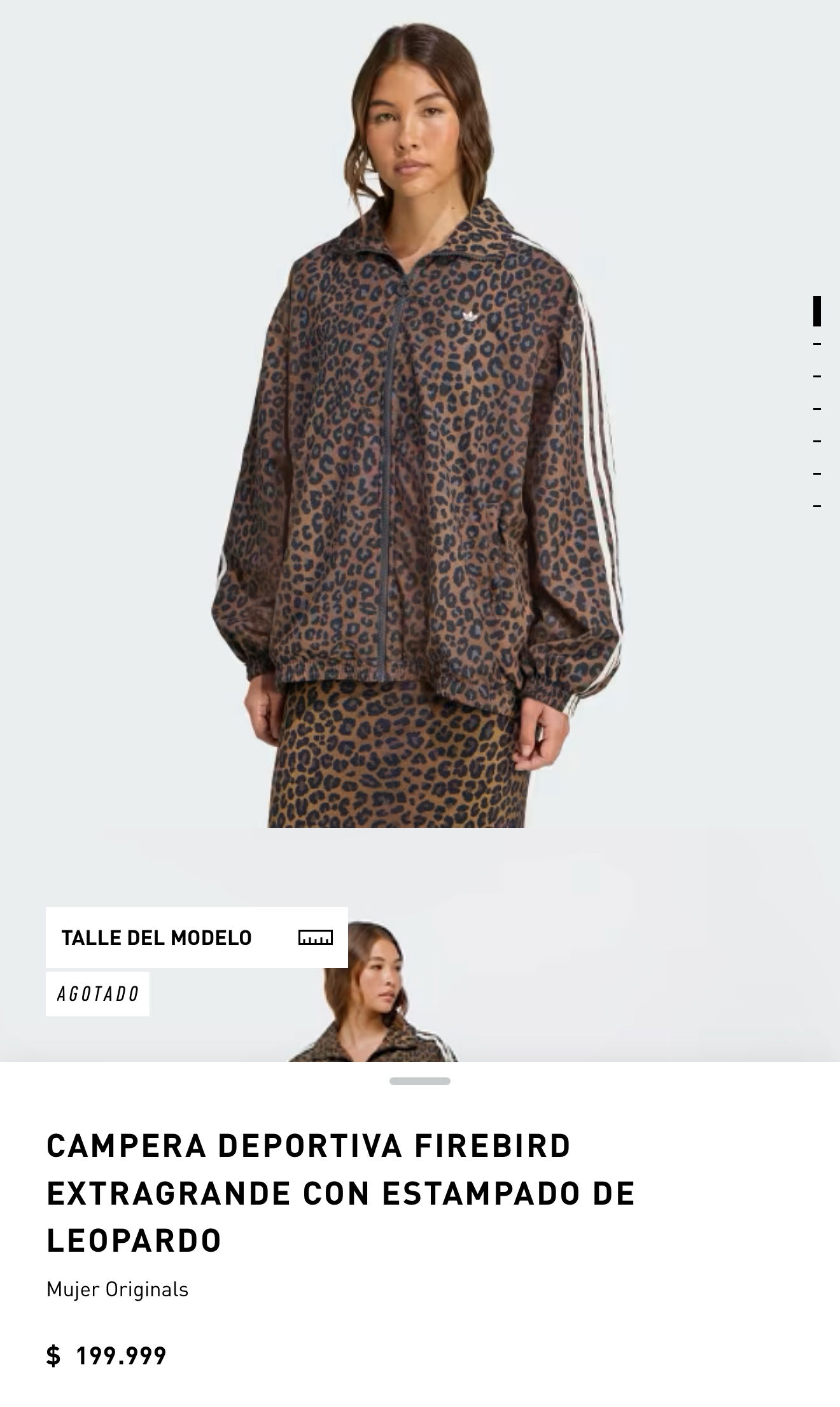Image resolution: width=840 pixels, height=1407 pixels.
Task: Open the Talle del modelo size info
Action: click(196, 937)
